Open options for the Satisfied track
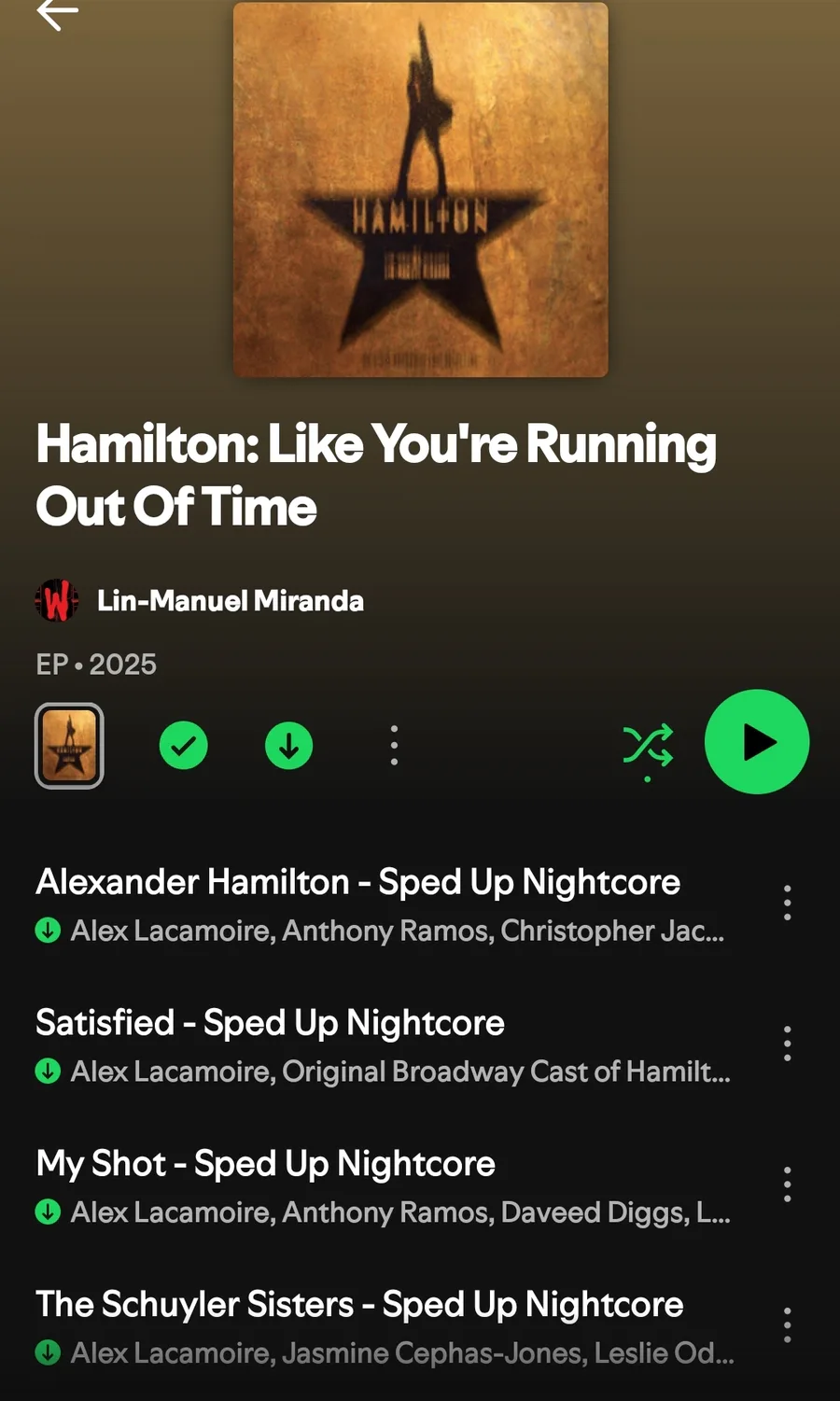 point(788,1044)
